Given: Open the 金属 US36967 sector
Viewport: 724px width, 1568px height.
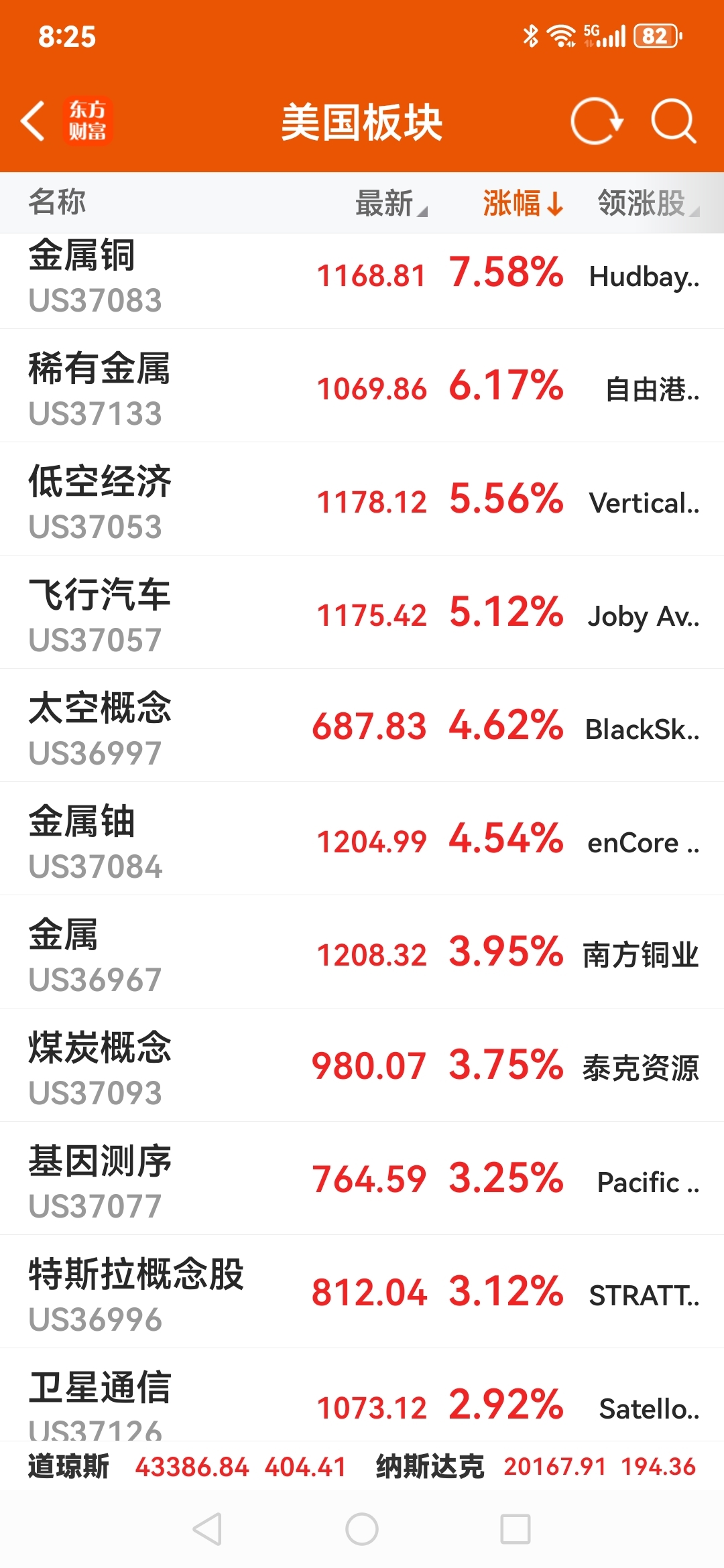Looking at the screenshot, I should [362, 952].
